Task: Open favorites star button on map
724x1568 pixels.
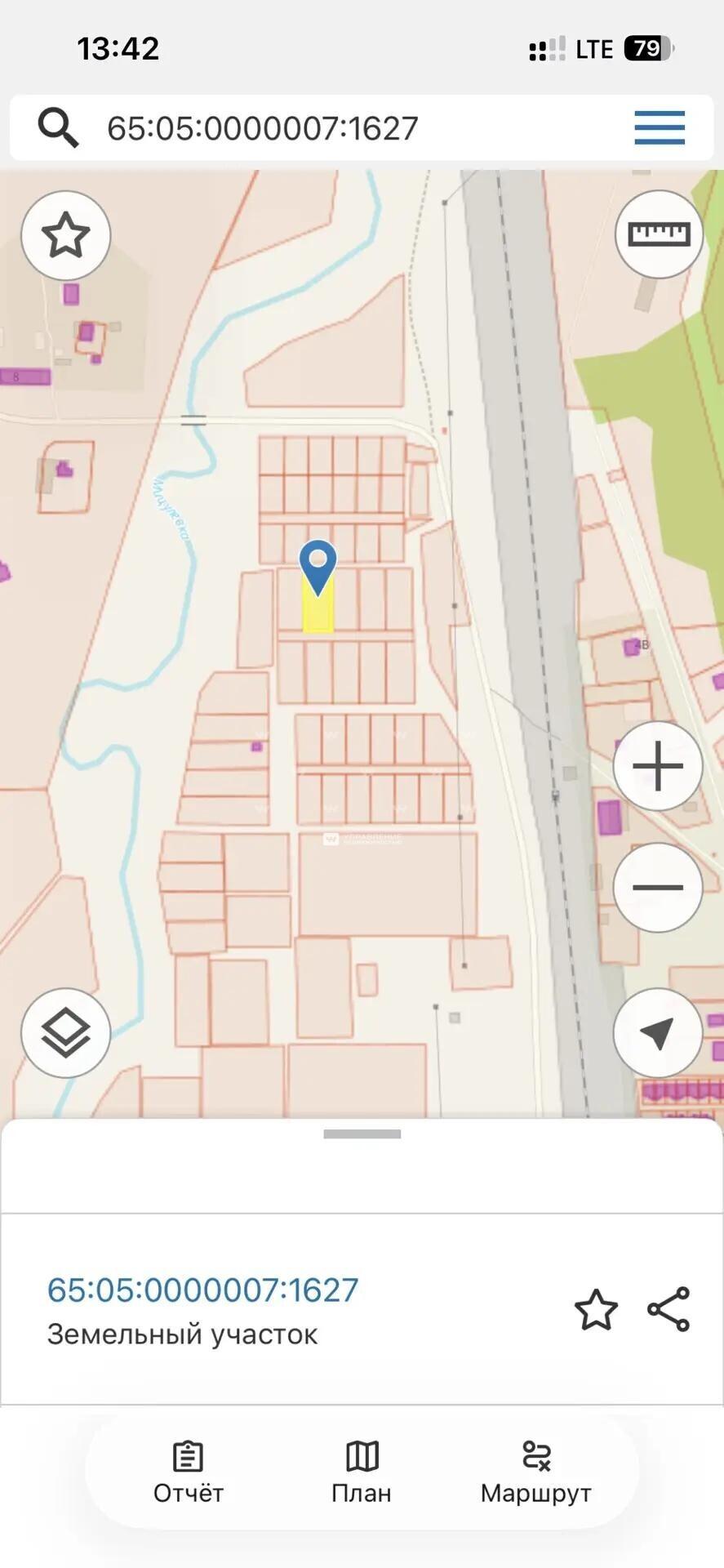Action: click(x=65, y=235)
